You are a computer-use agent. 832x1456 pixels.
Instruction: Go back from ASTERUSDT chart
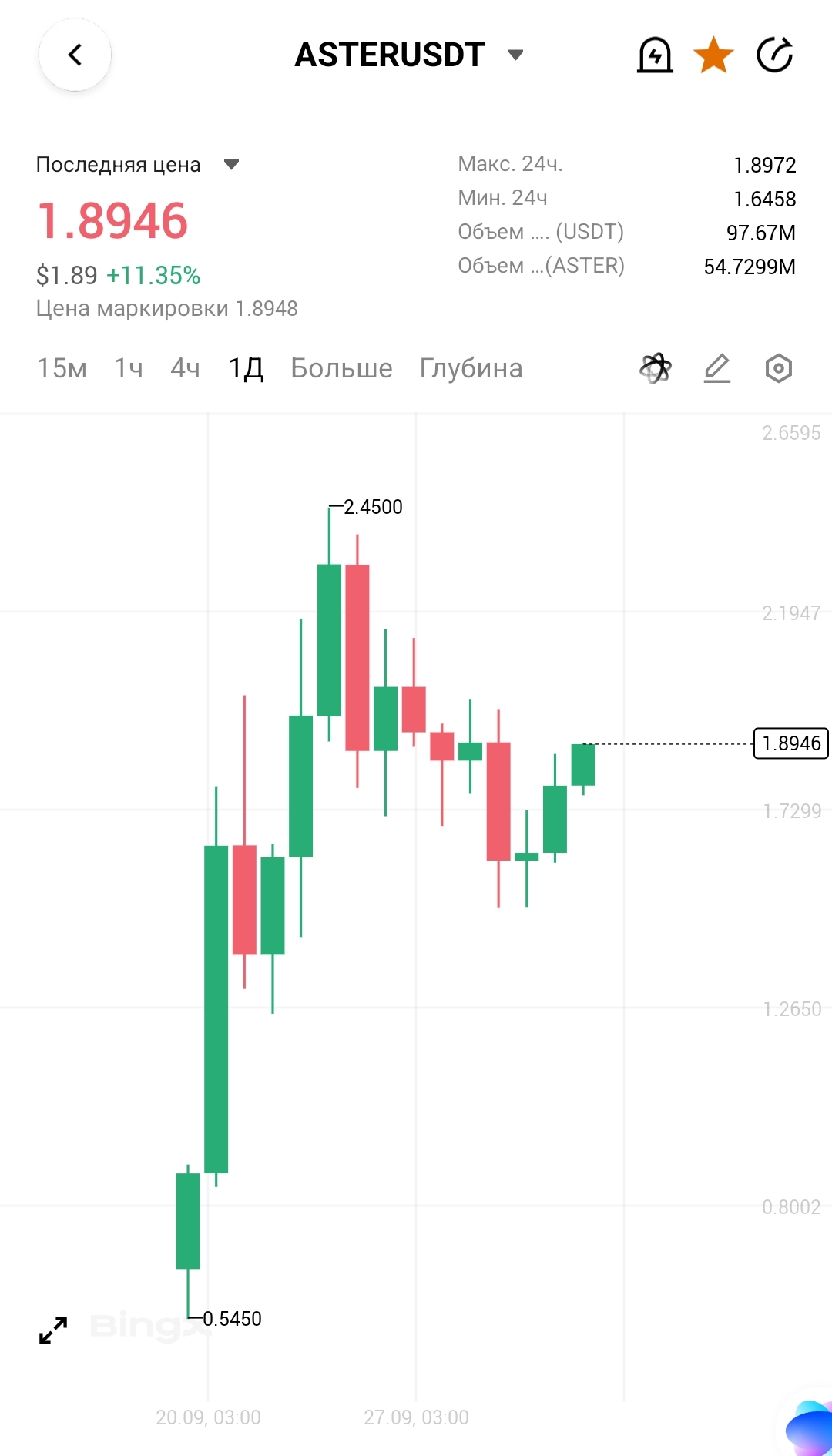click(x=75, y=55)
